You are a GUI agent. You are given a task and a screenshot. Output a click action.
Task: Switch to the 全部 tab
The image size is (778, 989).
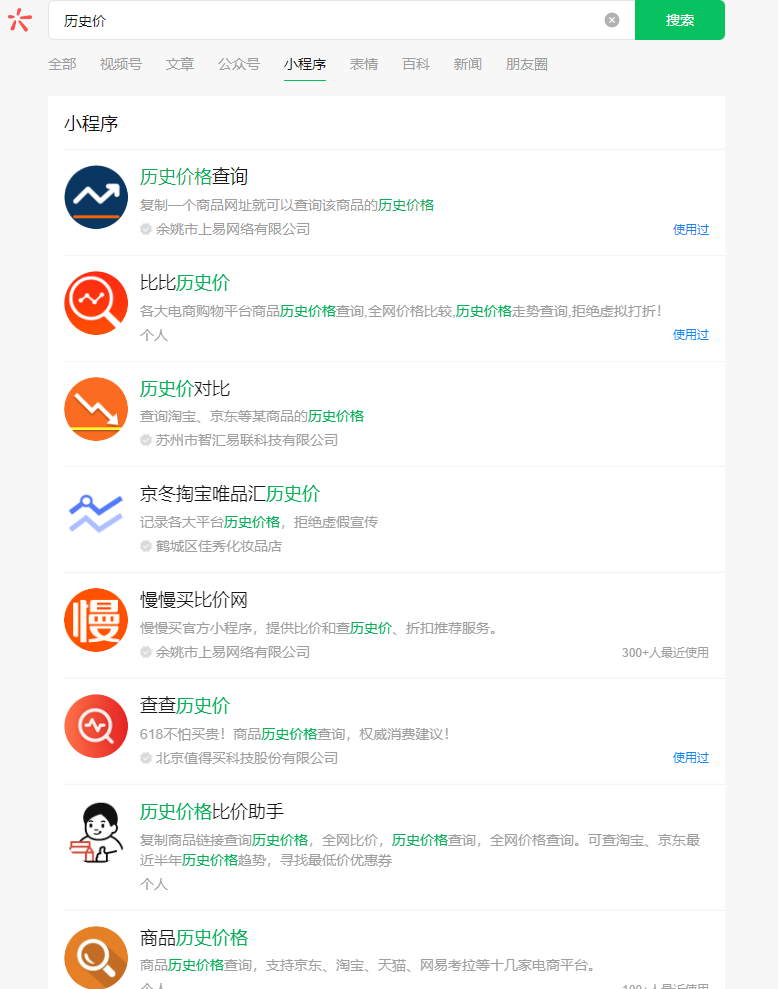tap(62, 64)
